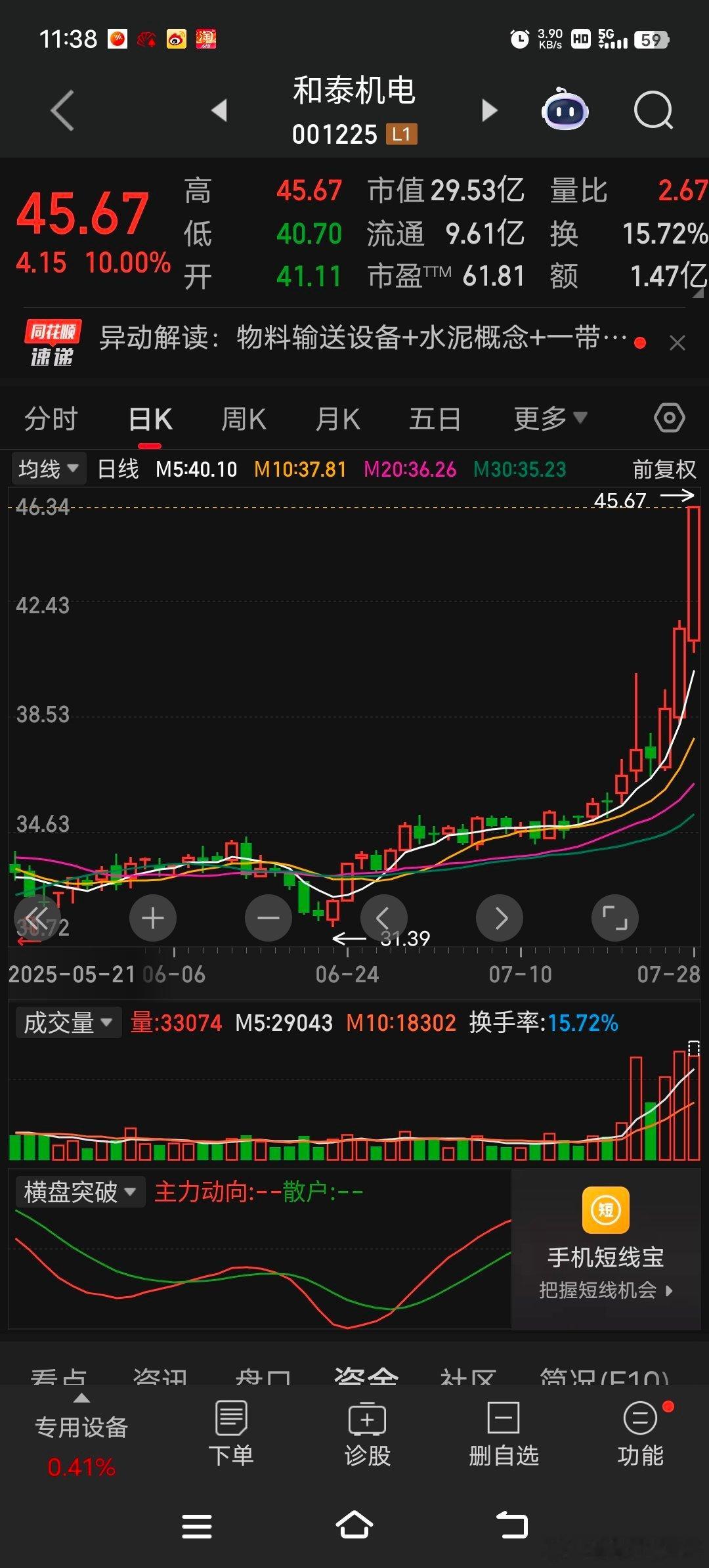This screenshot has width=709, height=1568.
Task: Open chart settings hexagon icon
Action: tap(670, 418)
